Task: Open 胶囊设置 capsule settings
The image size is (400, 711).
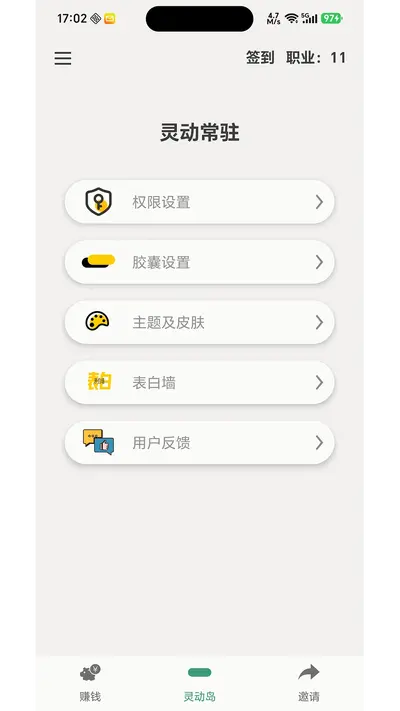Action: [200, 262]
